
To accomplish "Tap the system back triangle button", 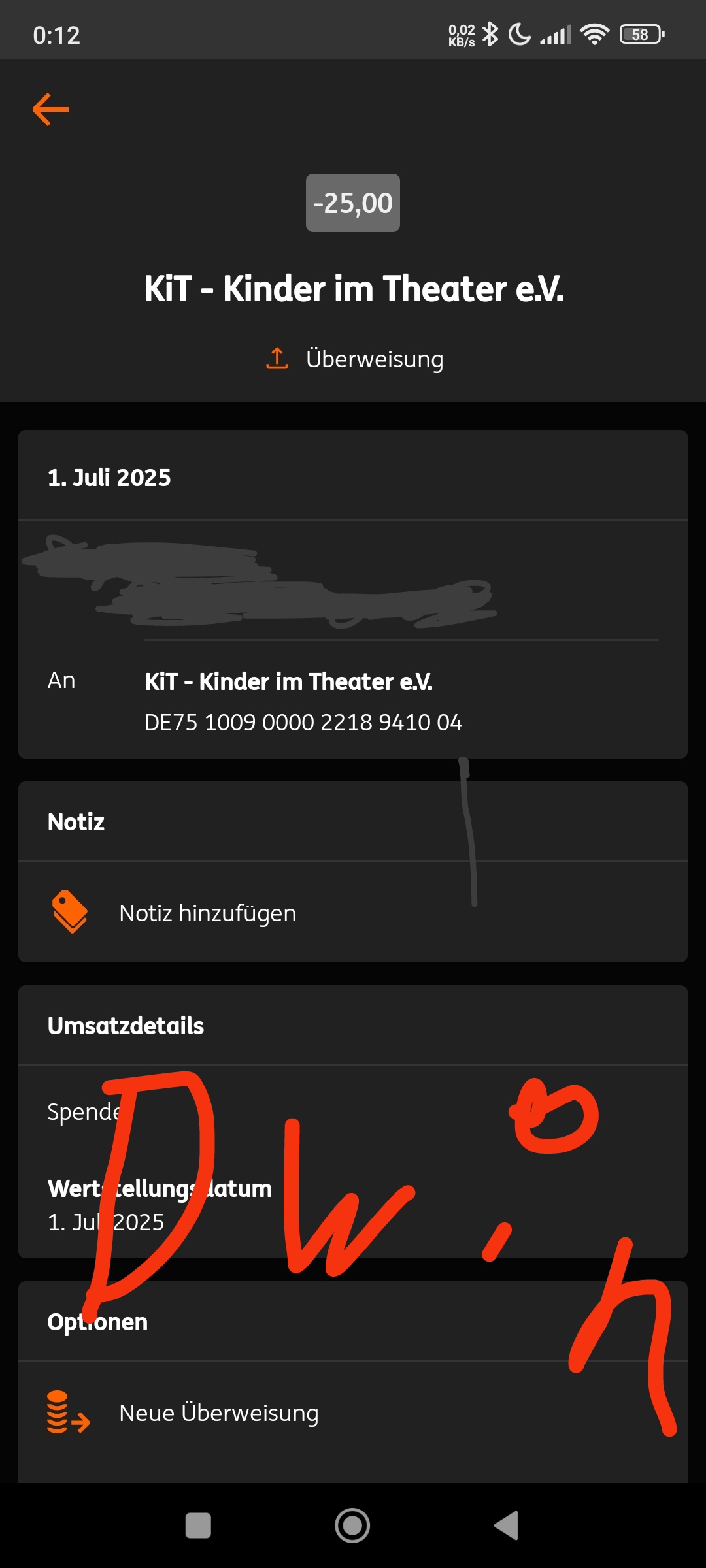I will pos(507,1526).
